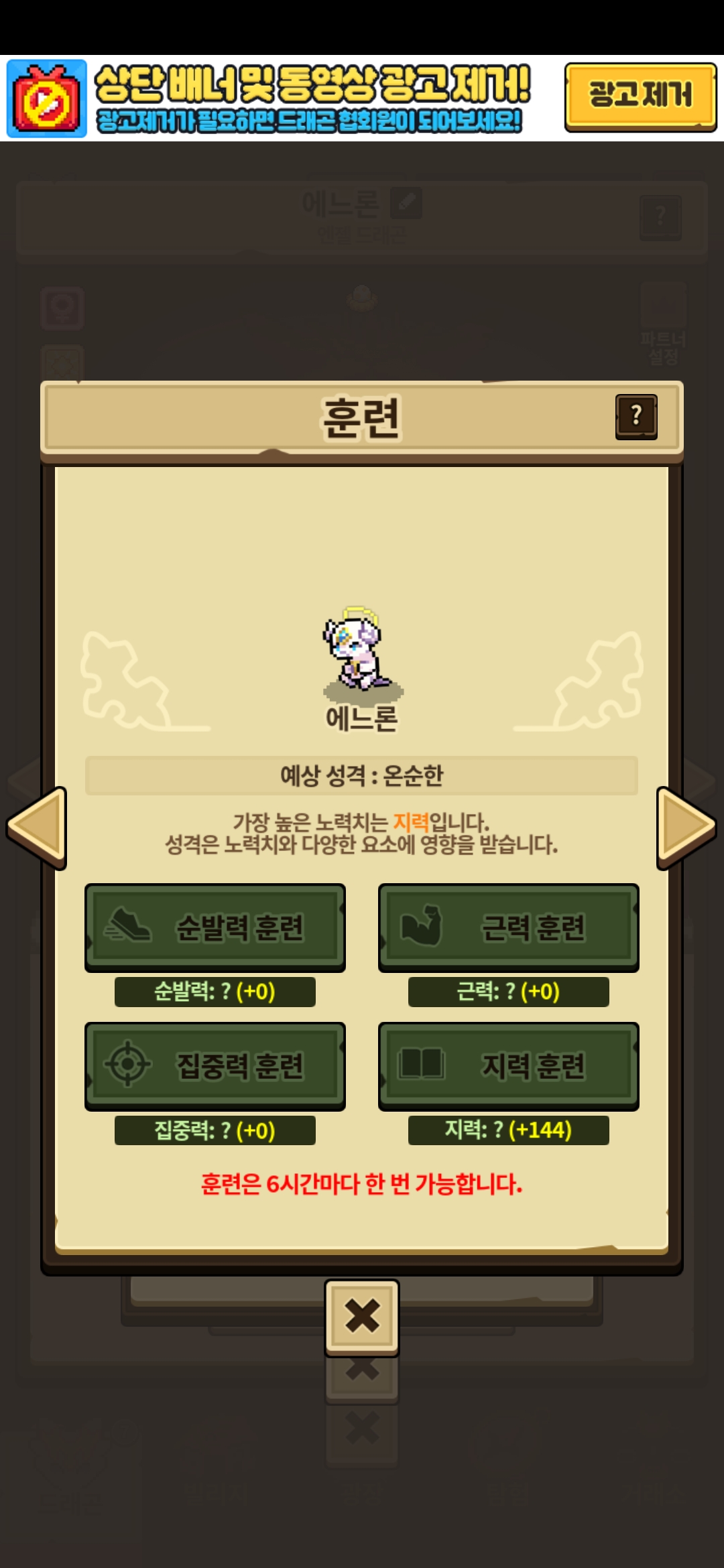Go to the previous dragon with left arrow
The image size is (724, 1568).
tap(38, 827)
